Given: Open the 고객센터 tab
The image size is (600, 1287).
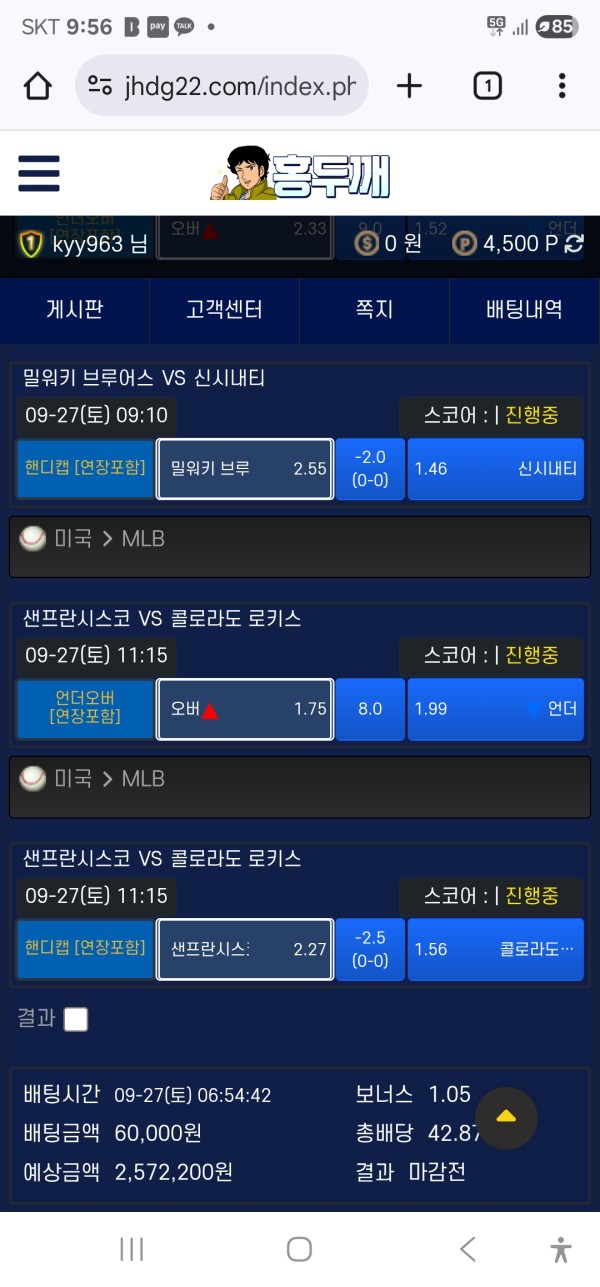Looking at the screenshot, I should pyautogui.click(x=224, y=310).
